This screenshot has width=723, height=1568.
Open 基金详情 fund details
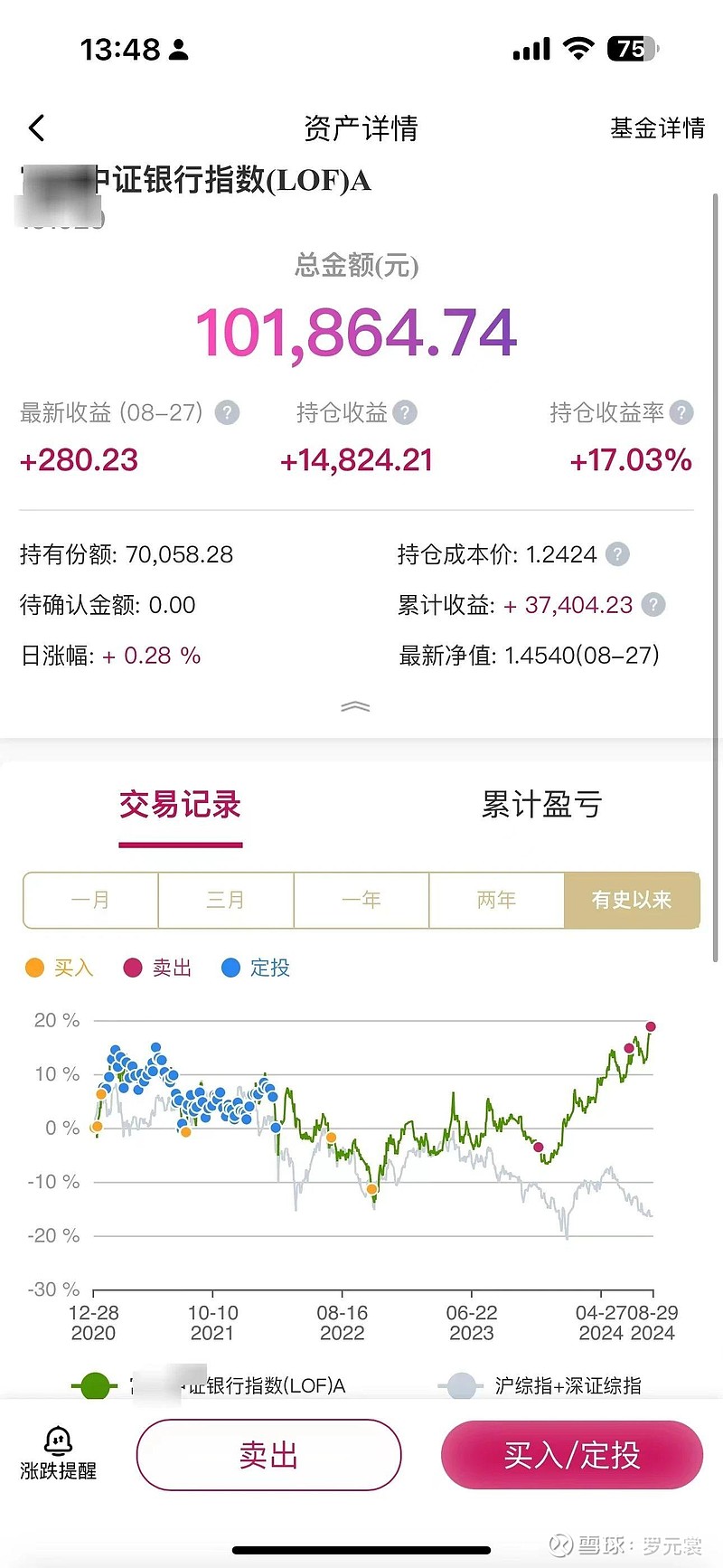[657, 128]
